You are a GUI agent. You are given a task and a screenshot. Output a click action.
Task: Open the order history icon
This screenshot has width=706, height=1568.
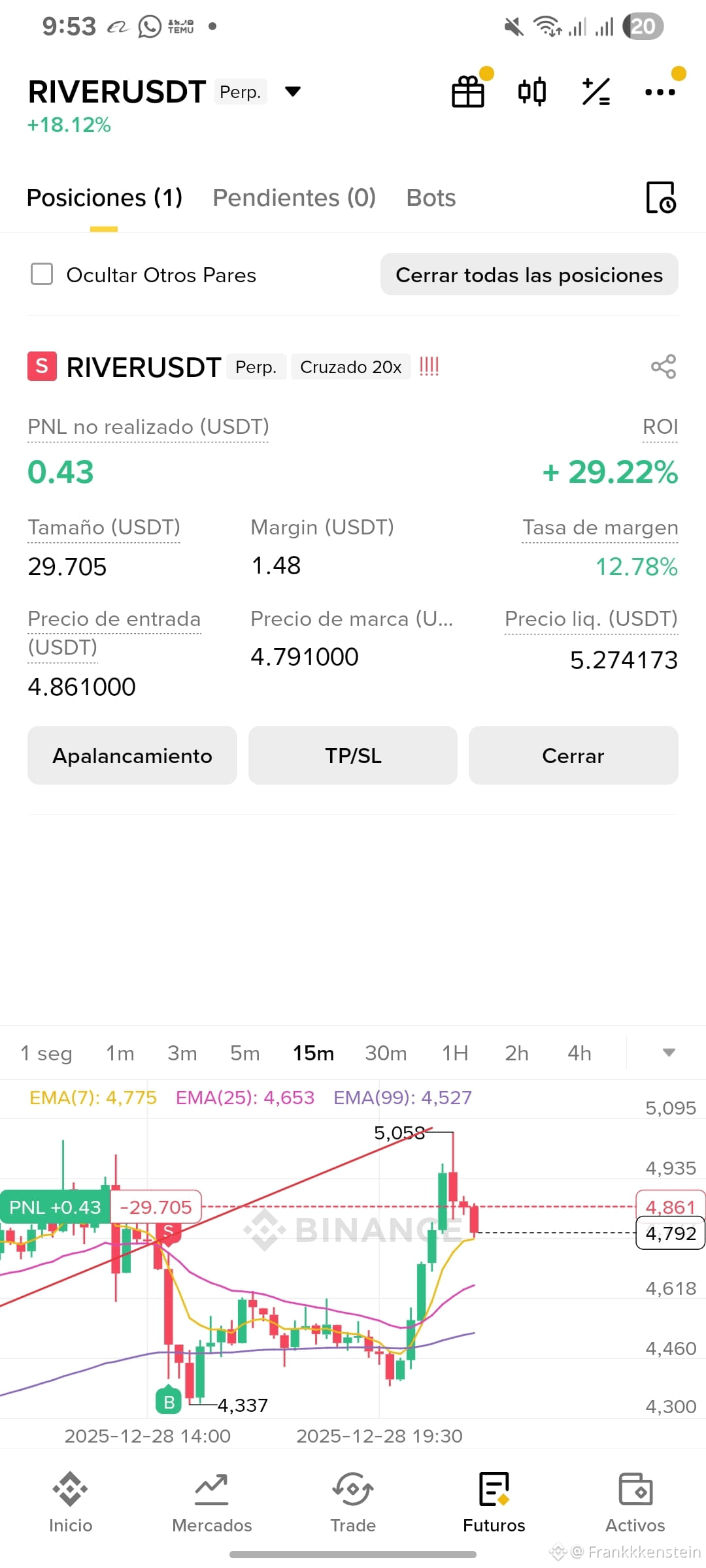click(661, 197)
